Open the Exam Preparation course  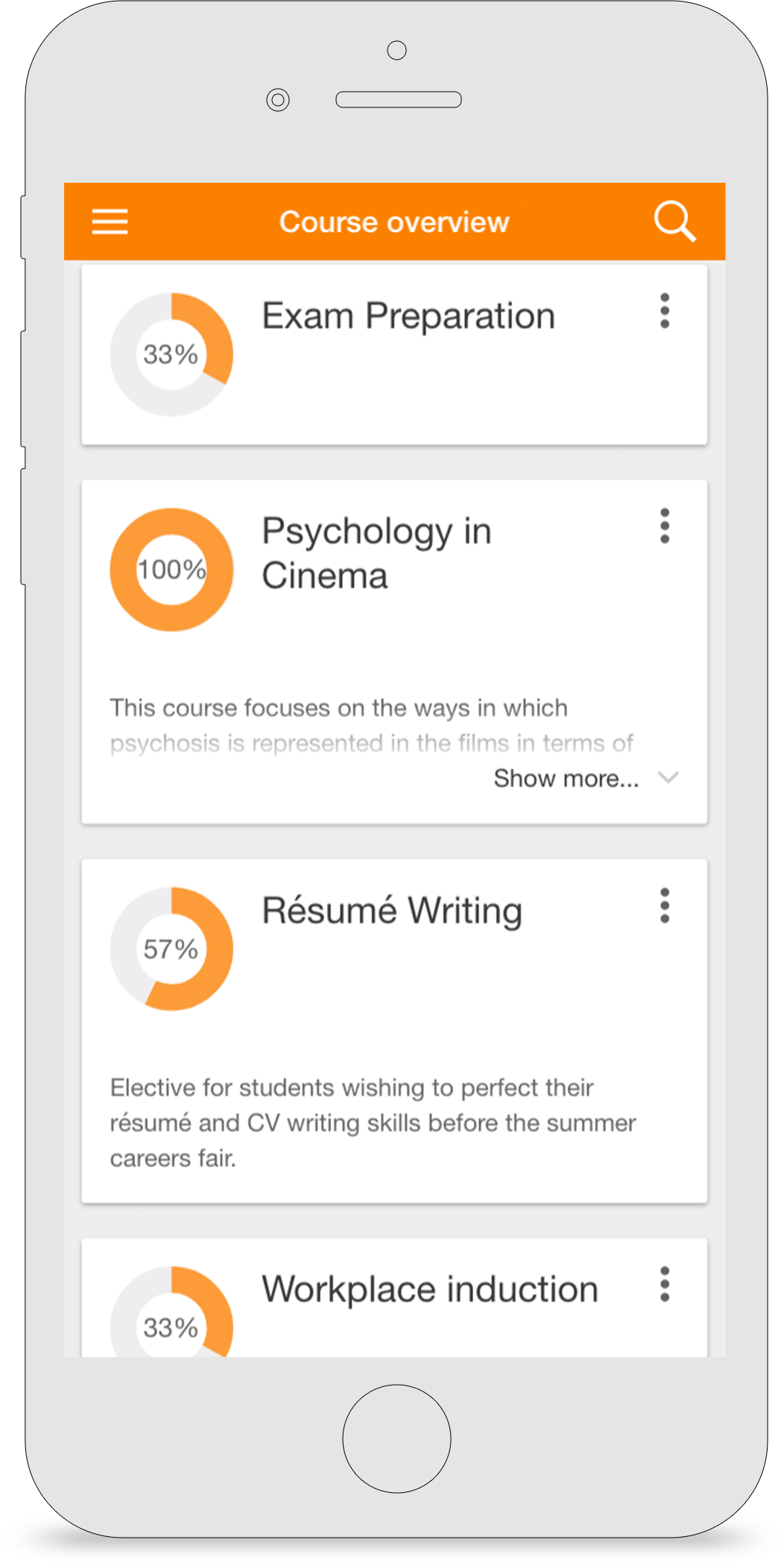408,316
